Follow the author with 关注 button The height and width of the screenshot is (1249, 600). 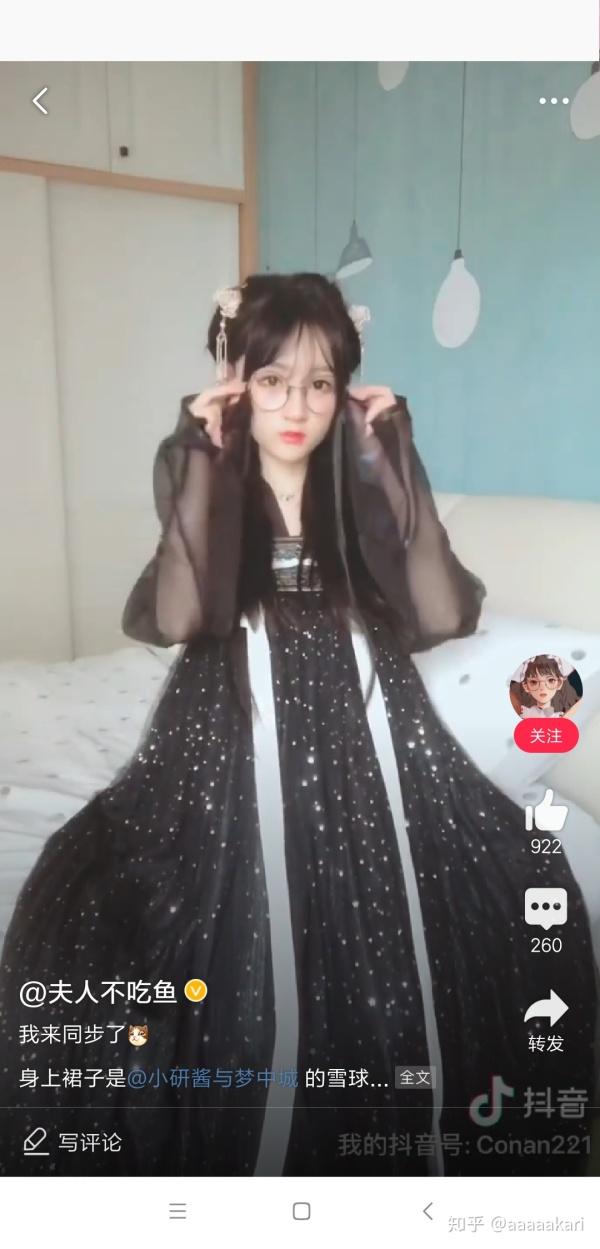tap(545, 736)
